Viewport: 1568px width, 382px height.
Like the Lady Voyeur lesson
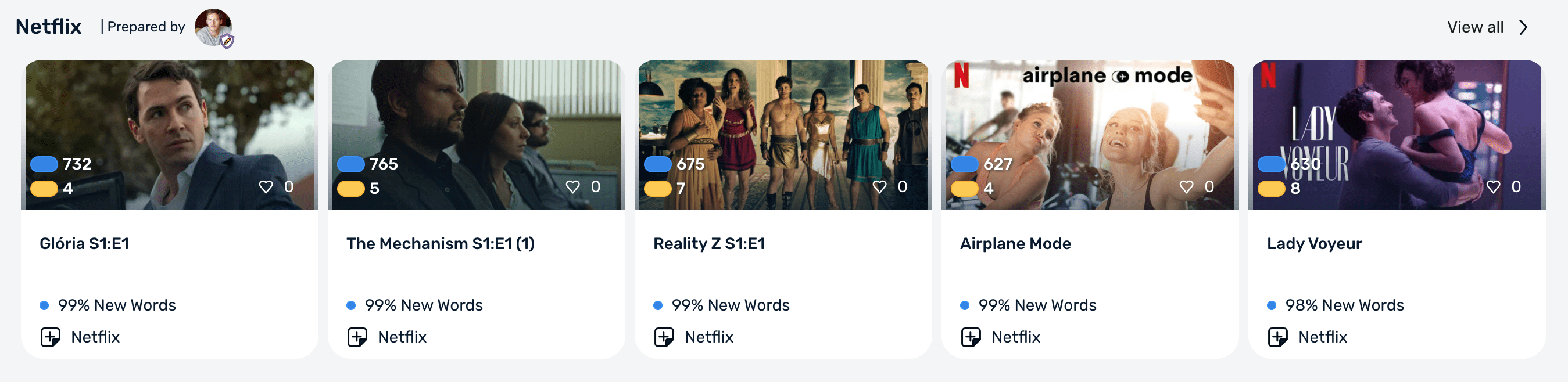pos(1493,187)
